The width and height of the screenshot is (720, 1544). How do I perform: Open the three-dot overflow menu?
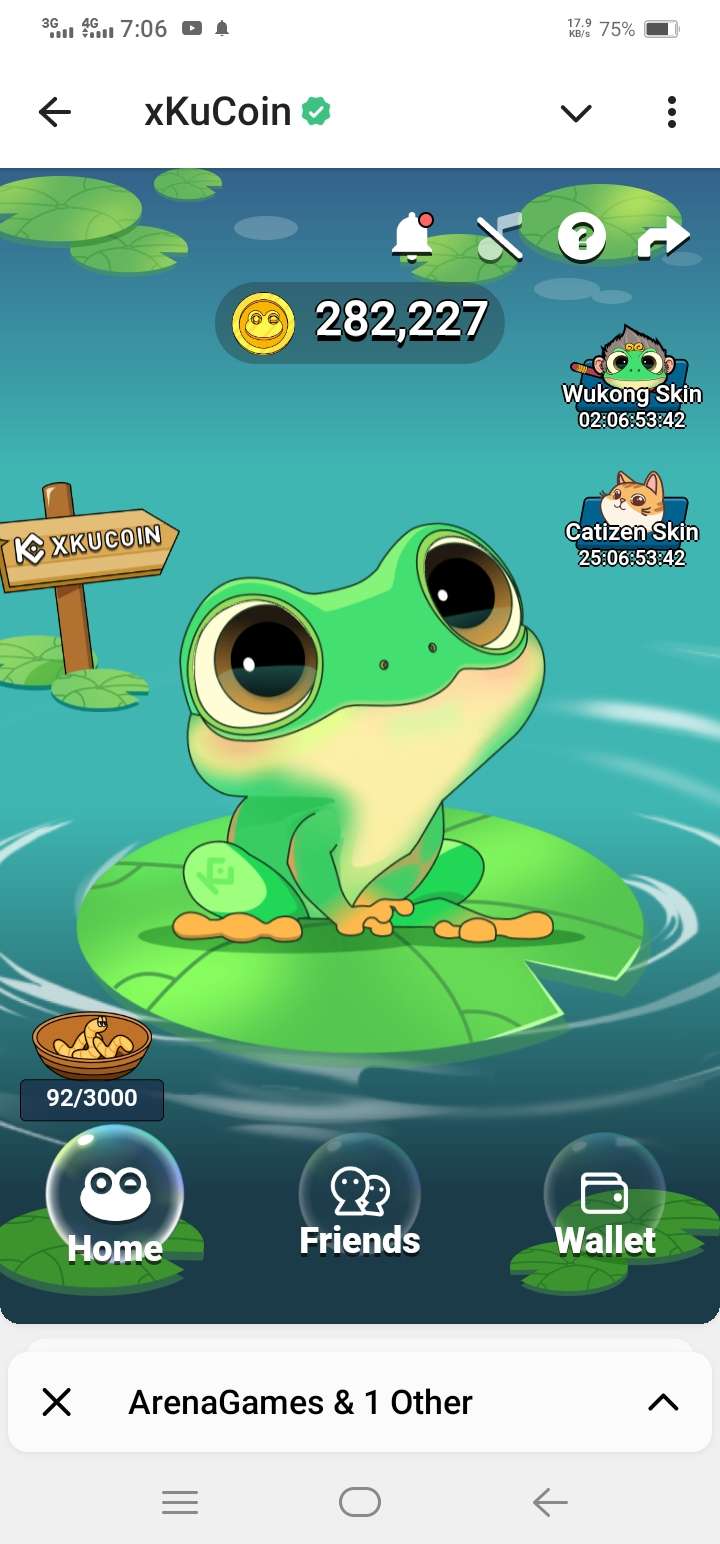point(671,112)
